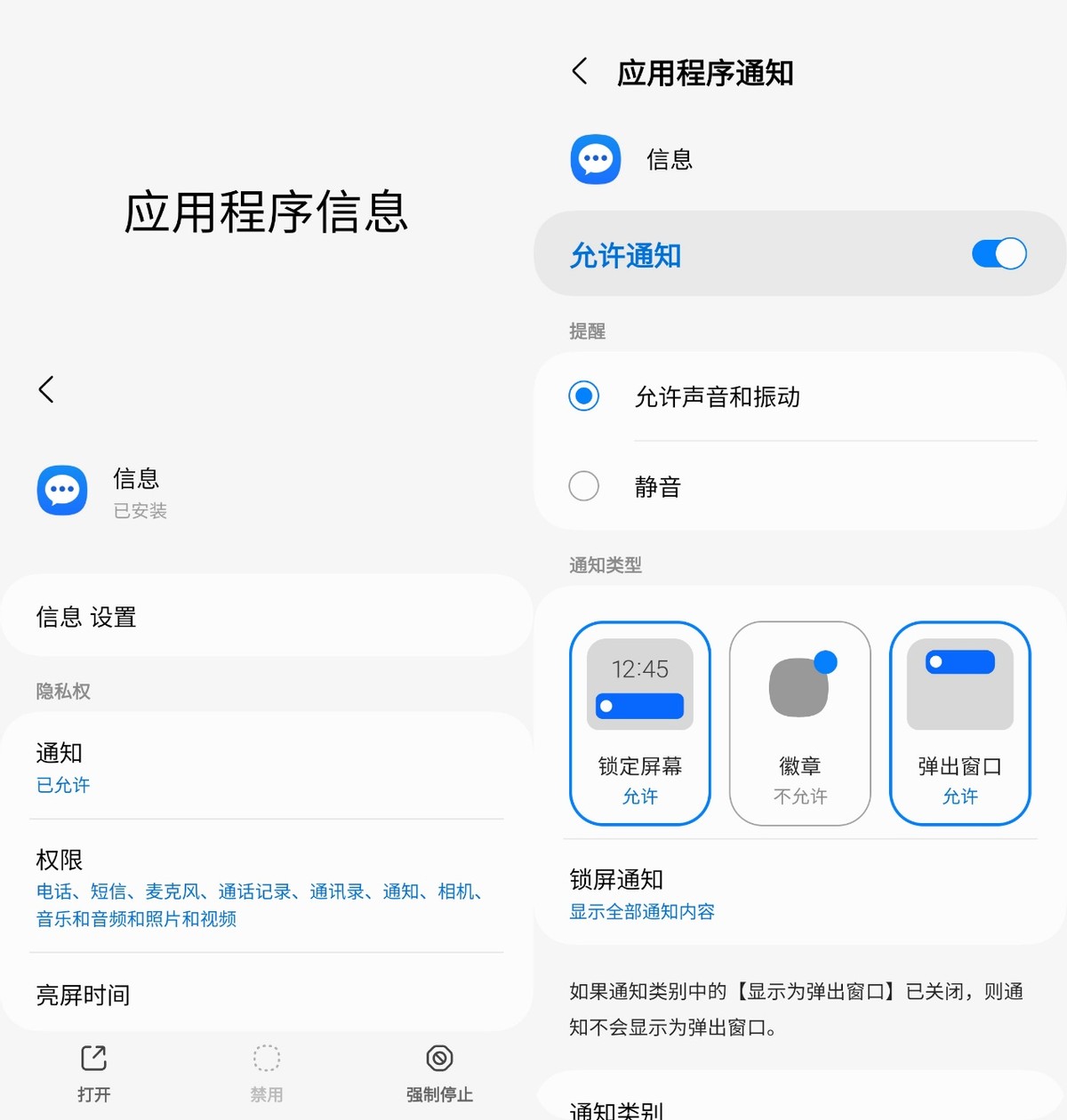Select the 锁定屏幕 notification type card

click(x=639, y=724)
